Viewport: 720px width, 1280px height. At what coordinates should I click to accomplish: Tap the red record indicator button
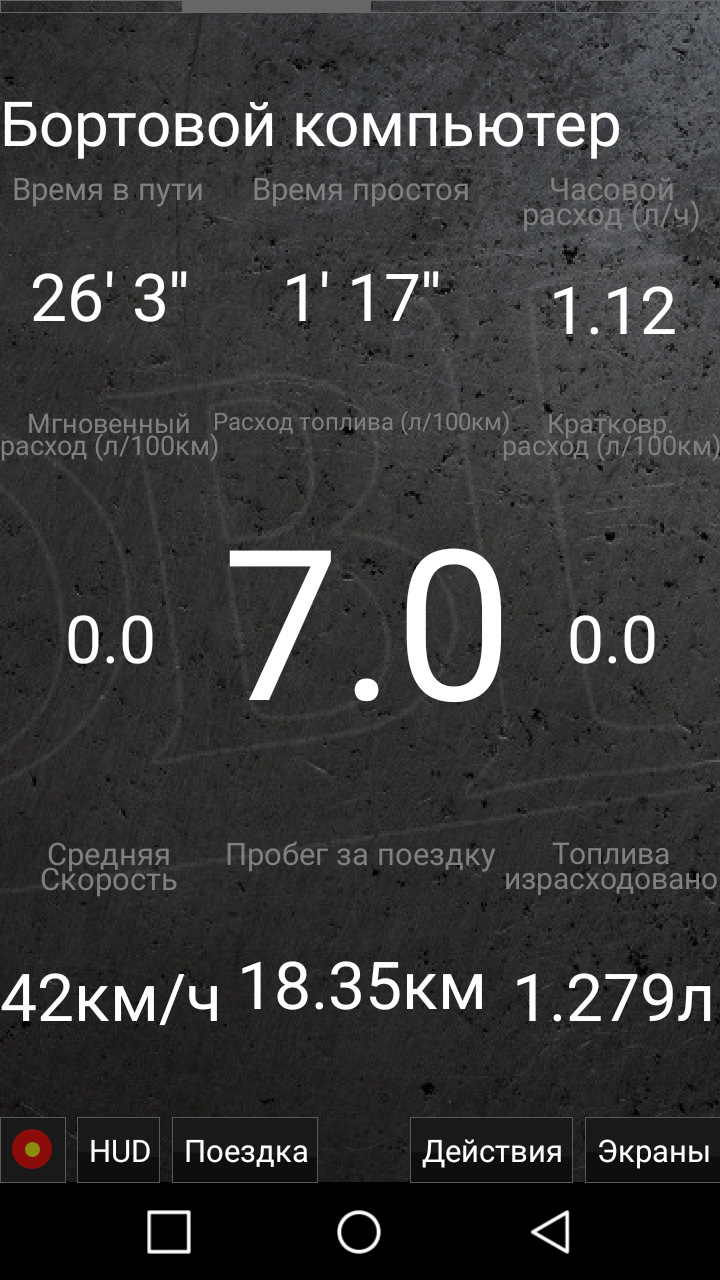(32, 1150)
